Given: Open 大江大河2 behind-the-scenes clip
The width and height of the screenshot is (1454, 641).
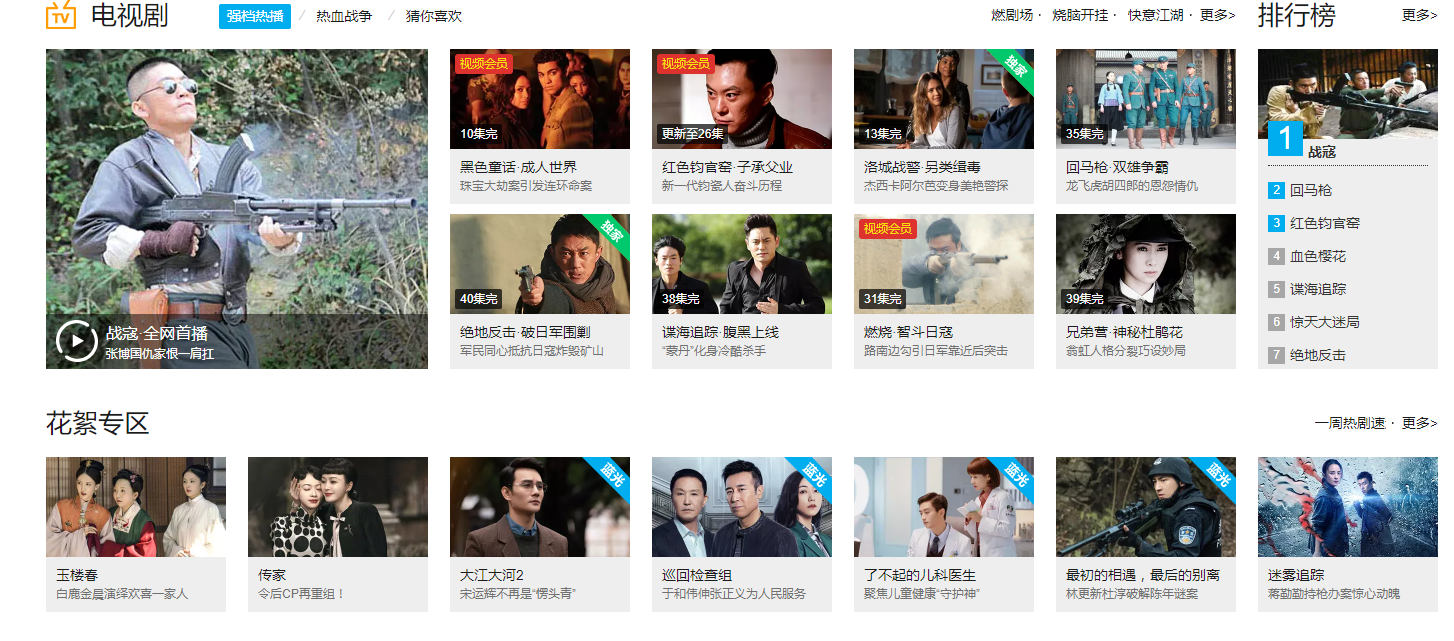Looking at the screenshot, I should [x=540, y=508].
